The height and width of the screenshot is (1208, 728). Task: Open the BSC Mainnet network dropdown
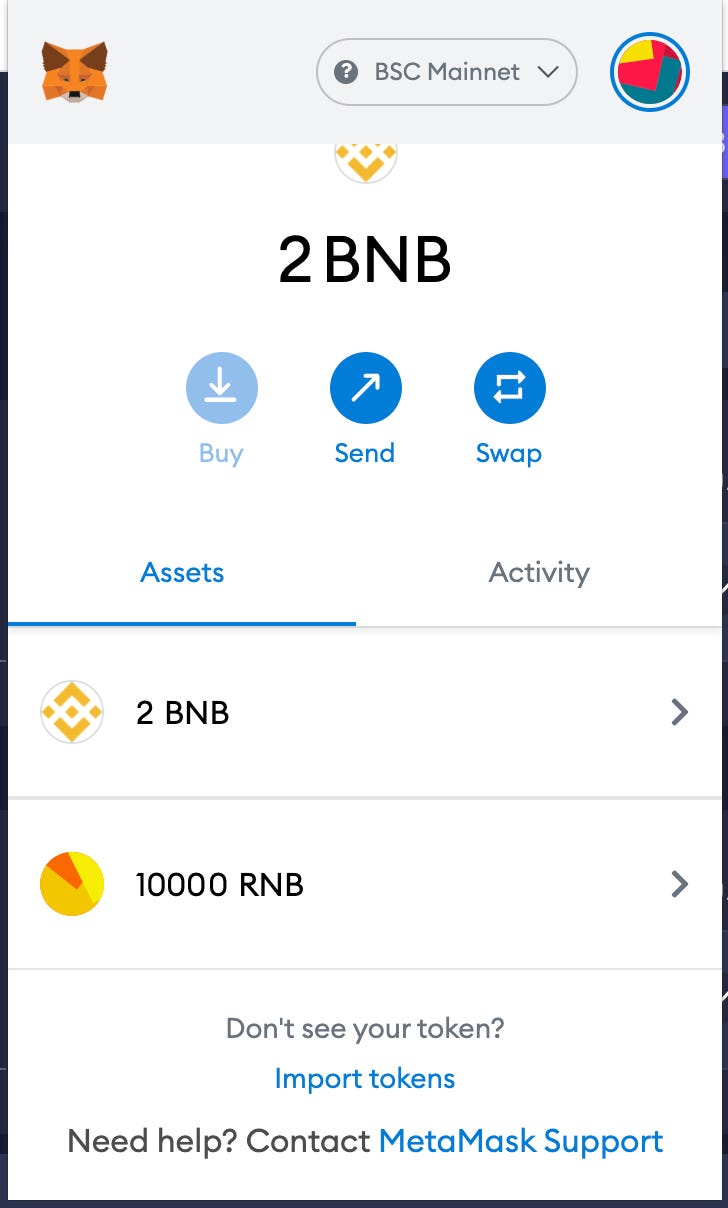[446, 72]
